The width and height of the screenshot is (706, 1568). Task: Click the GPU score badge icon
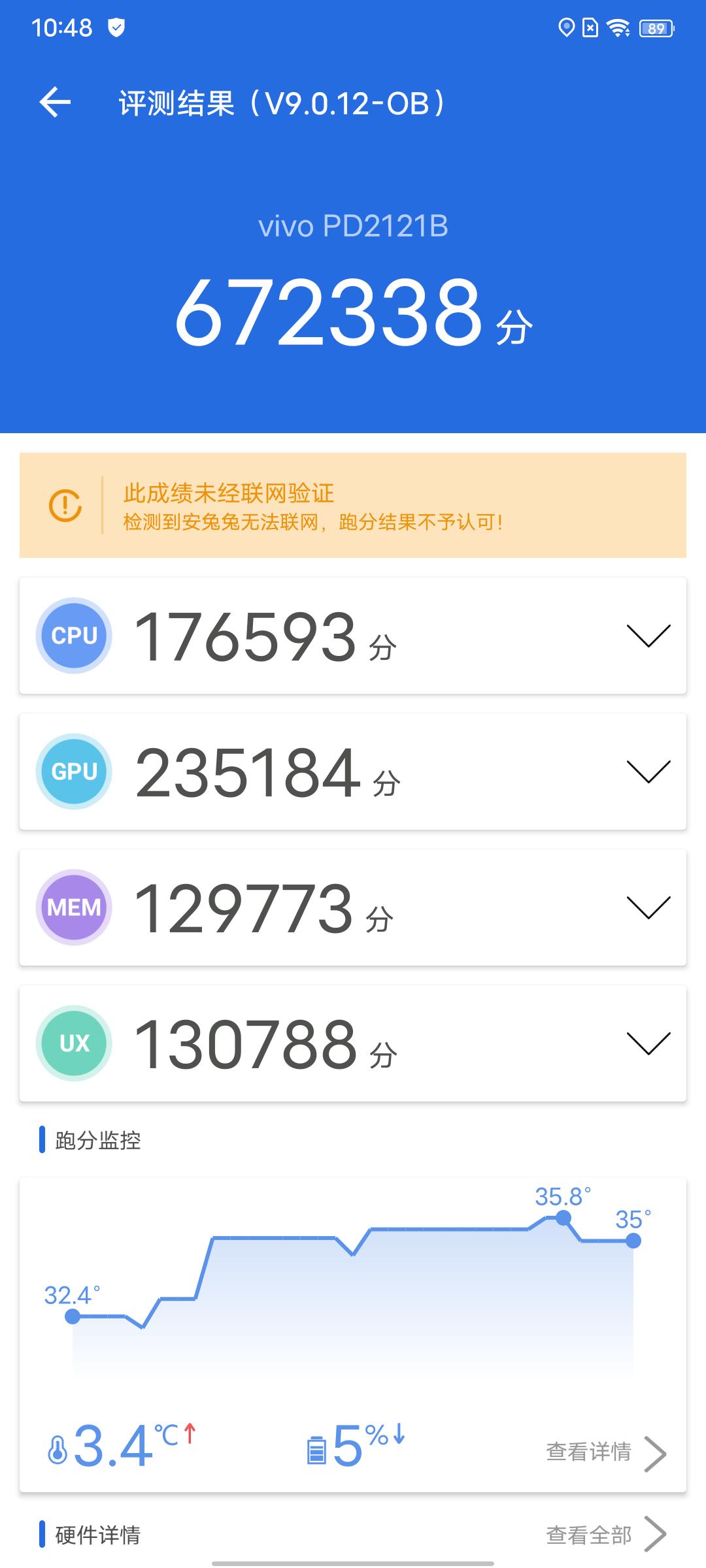click(x=74, y=772)
